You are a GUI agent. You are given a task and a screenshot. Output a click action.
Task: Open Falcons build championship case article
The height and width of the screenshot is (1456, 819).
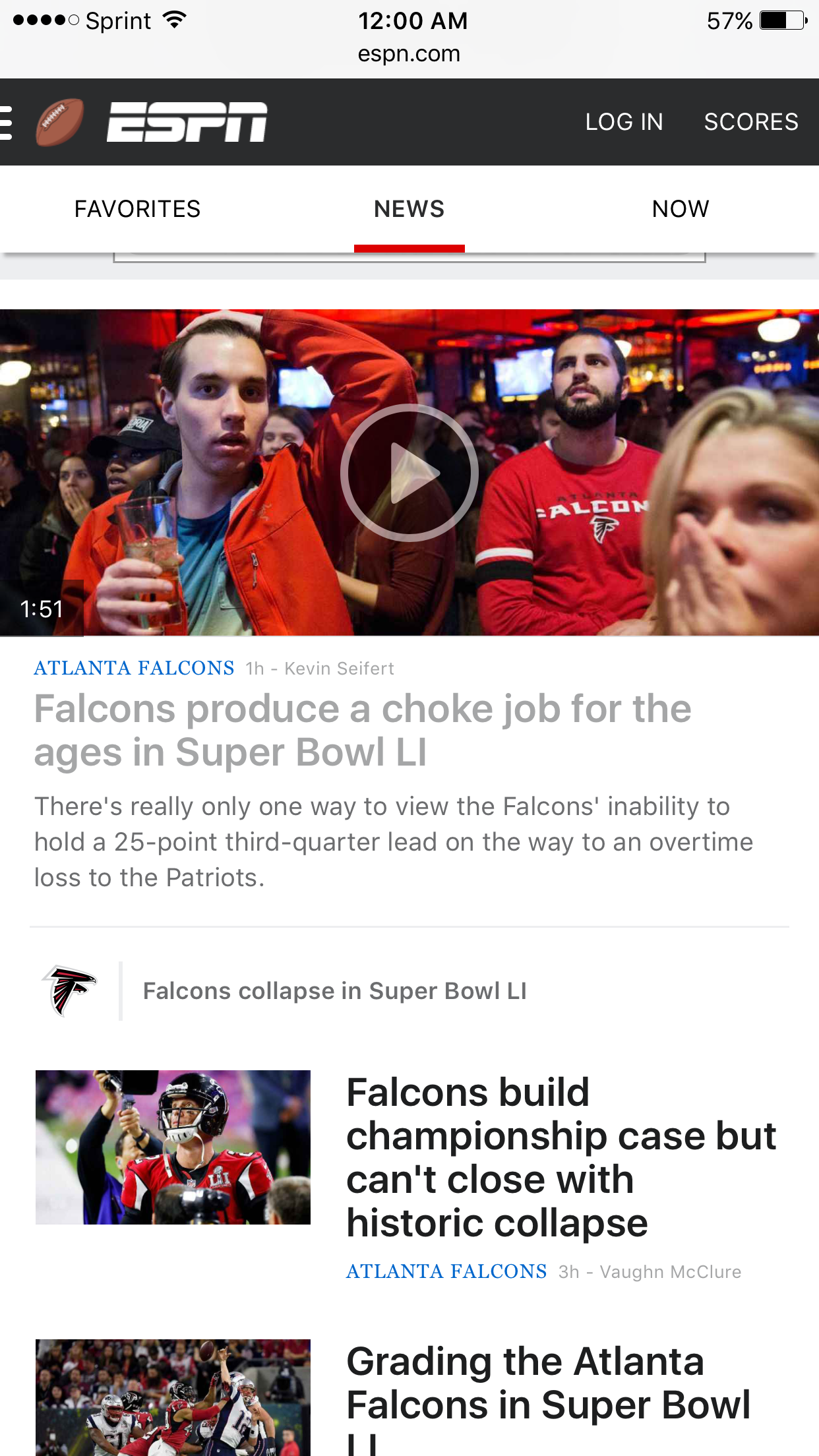[561, 1157]
